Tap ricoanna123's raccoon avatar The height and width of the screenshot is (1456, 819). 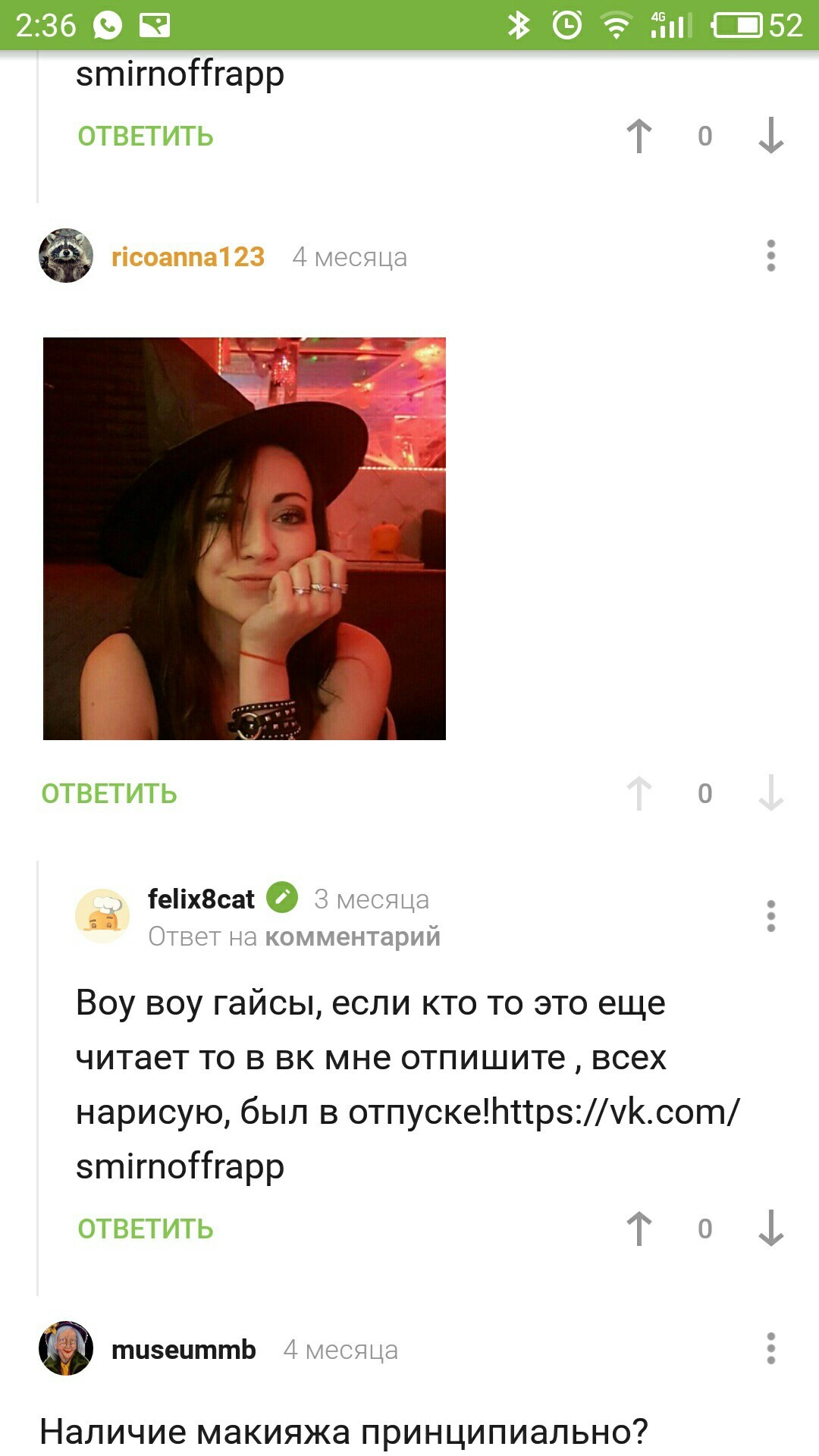click(x=66, y=256)
